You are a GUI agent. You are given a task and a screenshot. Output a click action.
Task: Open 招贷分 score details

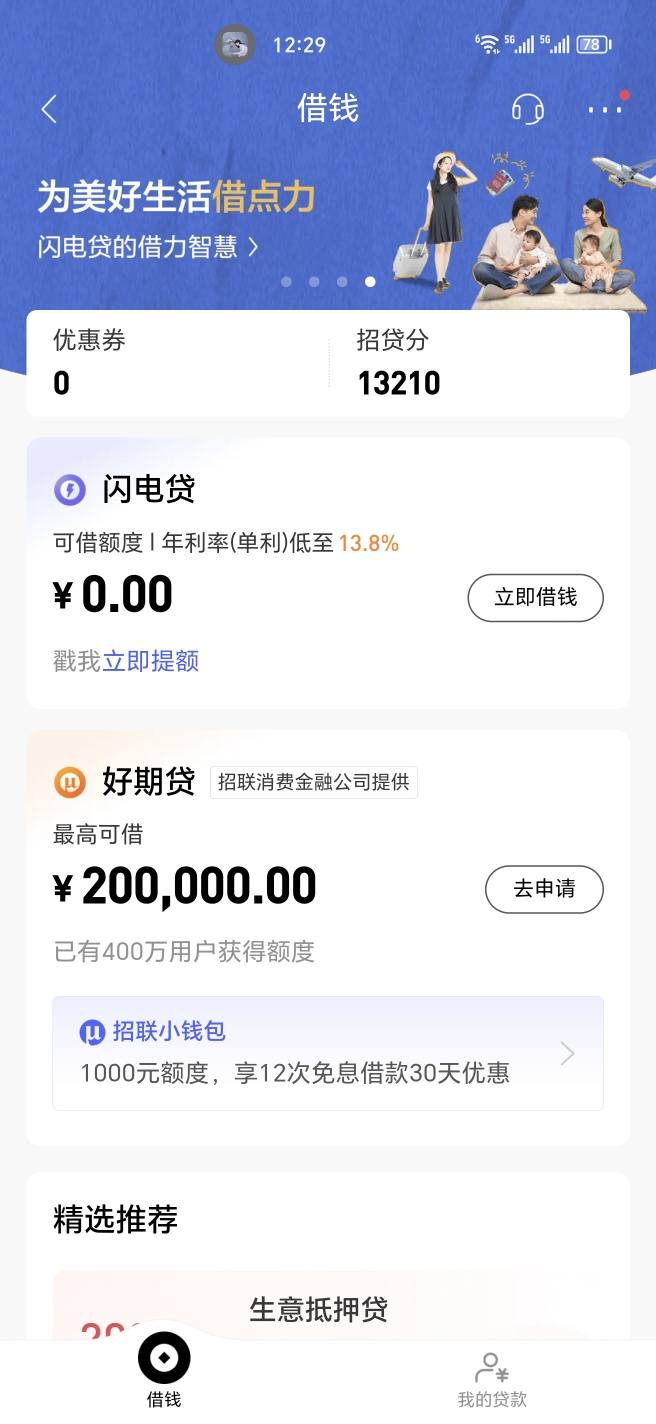coord(479,362)
